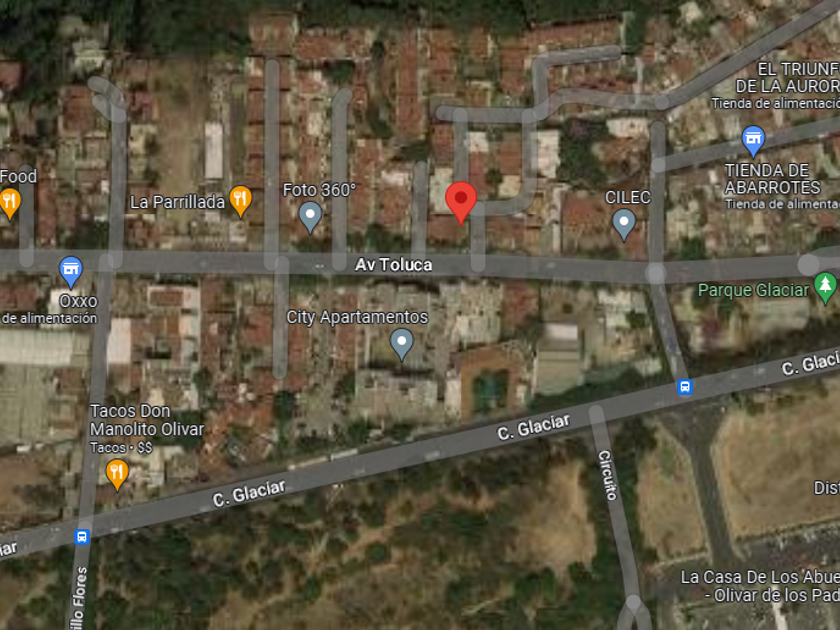This screenshot has width=840, height=630.
Task: Open the CILEC place marker
Action: click(x=624, y=224)
